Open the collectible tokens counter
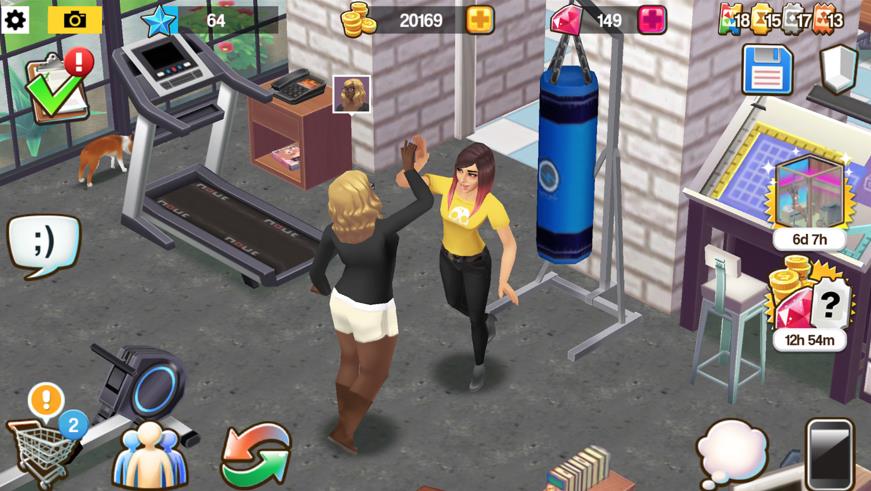This screenshot has width=871, height=491. pyautogui.click(x=781, y=19)
